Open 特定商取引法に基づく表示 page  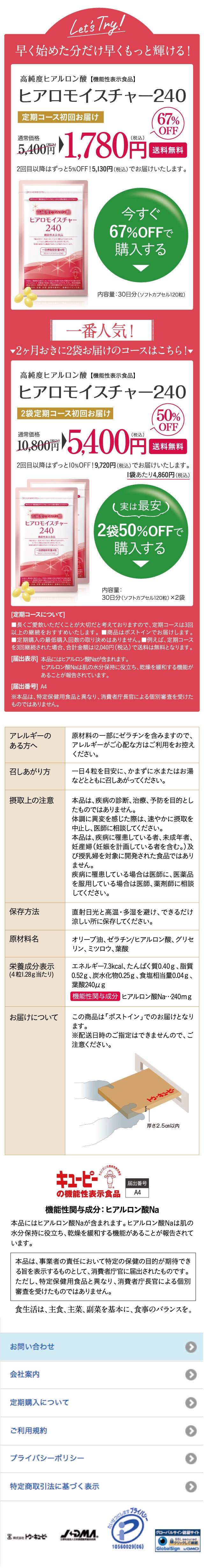click(102, 1486)
